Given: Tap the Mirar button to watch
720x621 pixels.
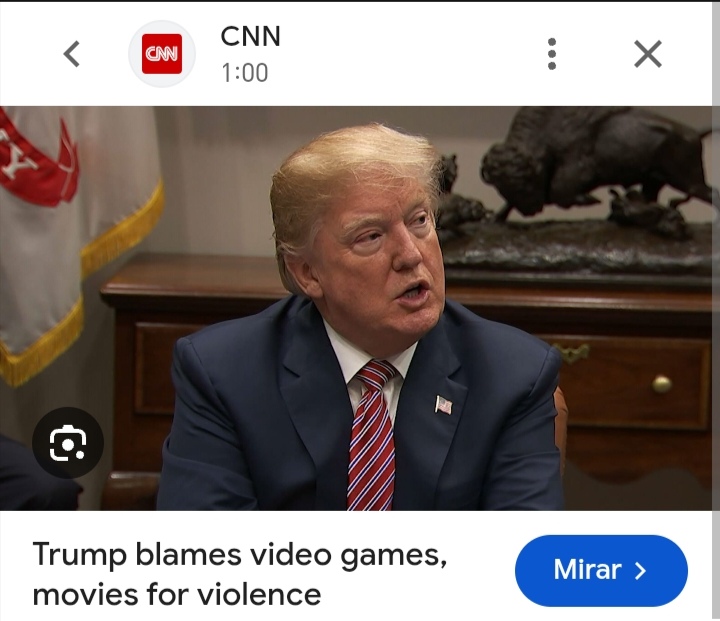Looking at the screenshot, I should pos(601,570).
